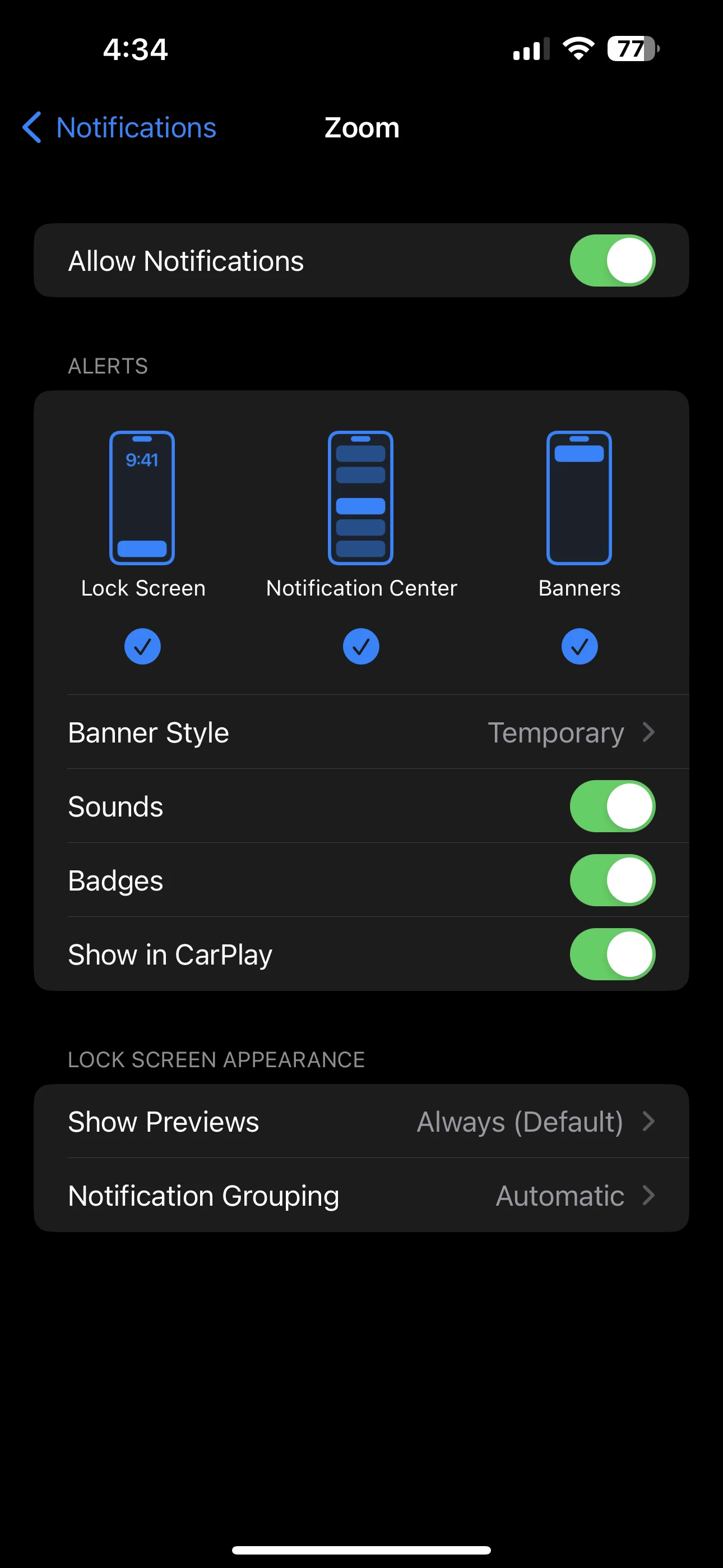Screen dimensions: 723x1568
Task: Disable the Sounds switch
Action: coord(611,806)
